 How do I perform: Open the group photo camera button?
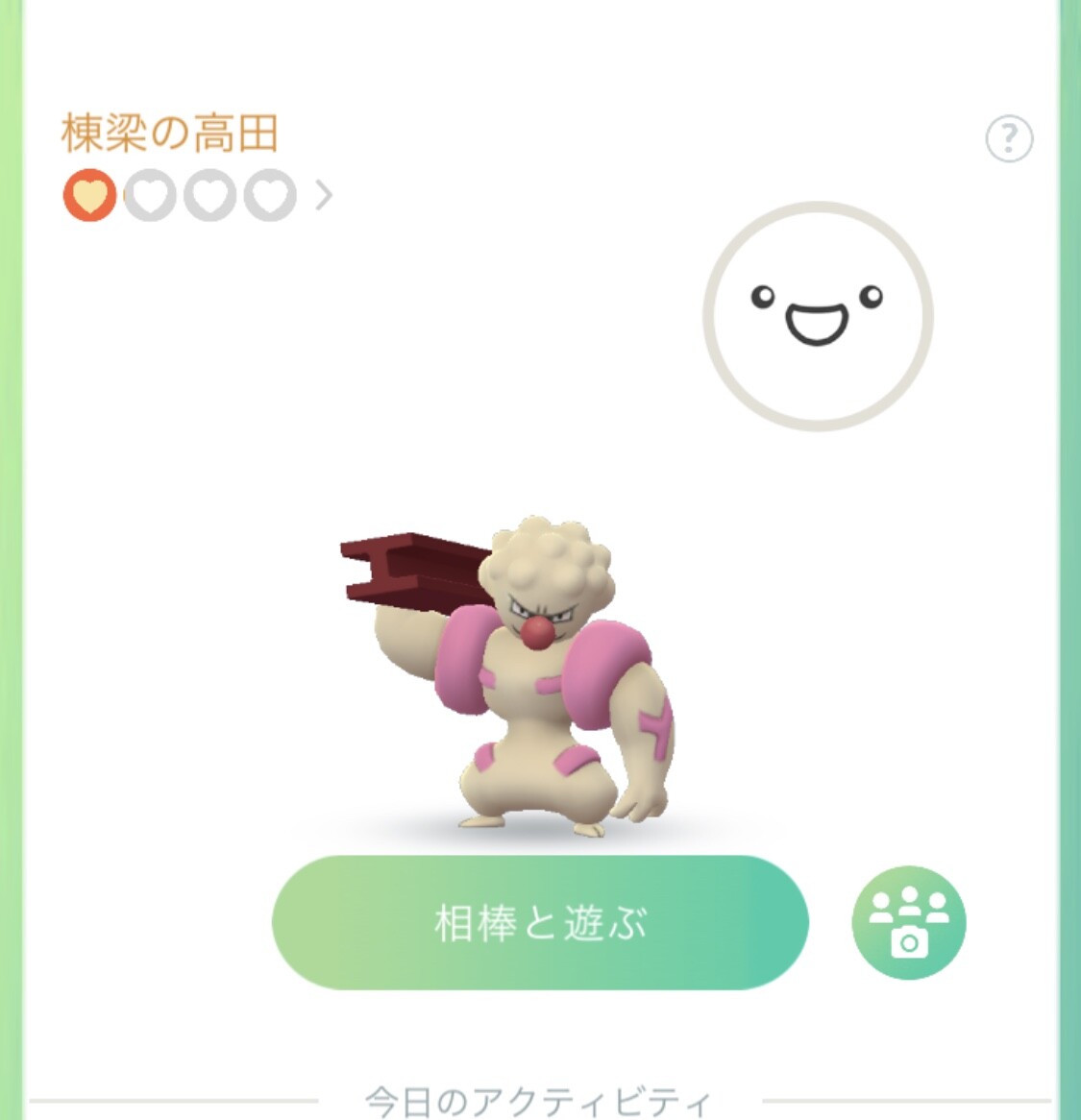[908, 923]
